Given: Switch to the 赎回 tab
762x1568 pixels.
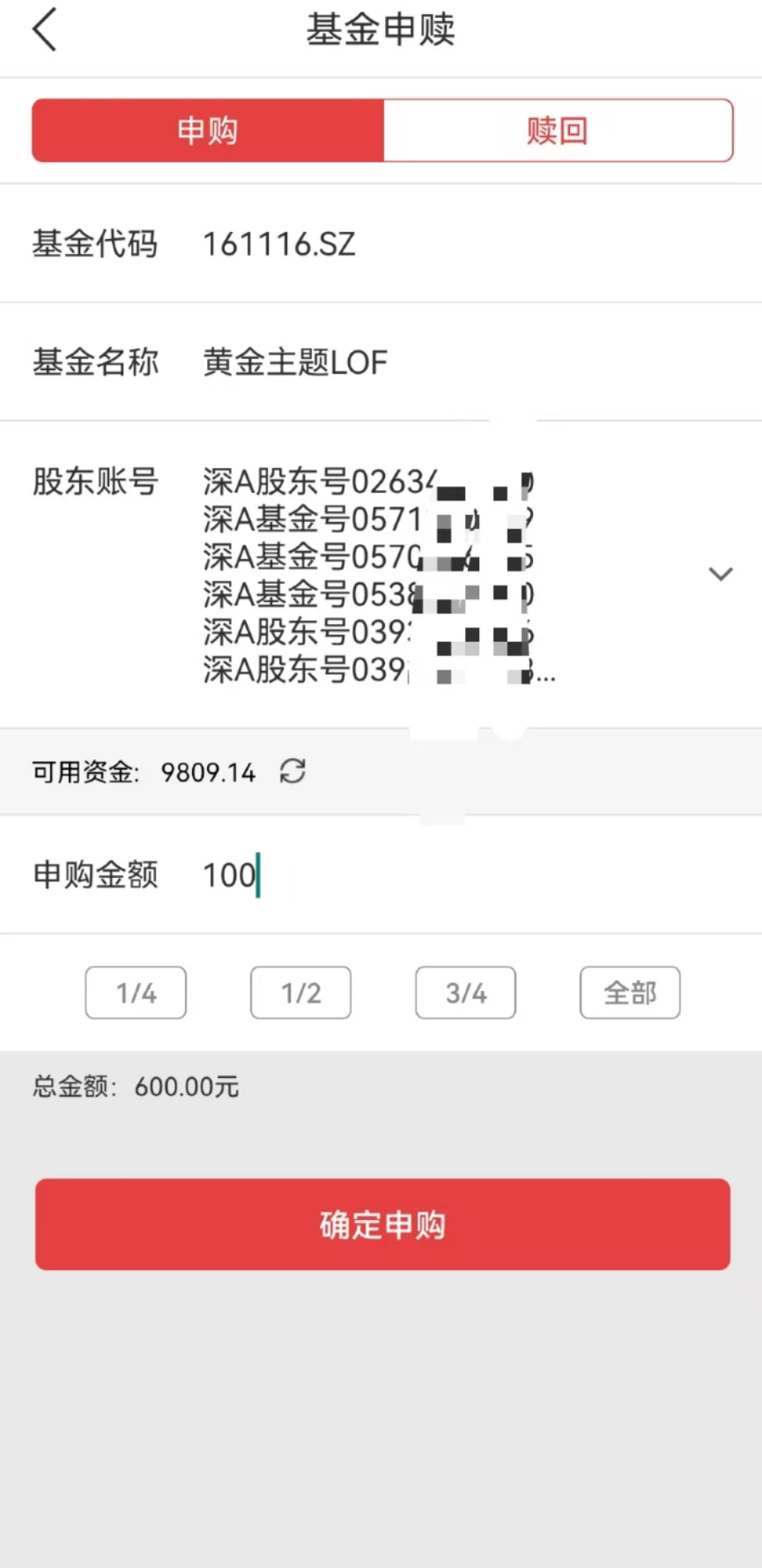Looking at the screenshot, I should click(x=558, y=130).
